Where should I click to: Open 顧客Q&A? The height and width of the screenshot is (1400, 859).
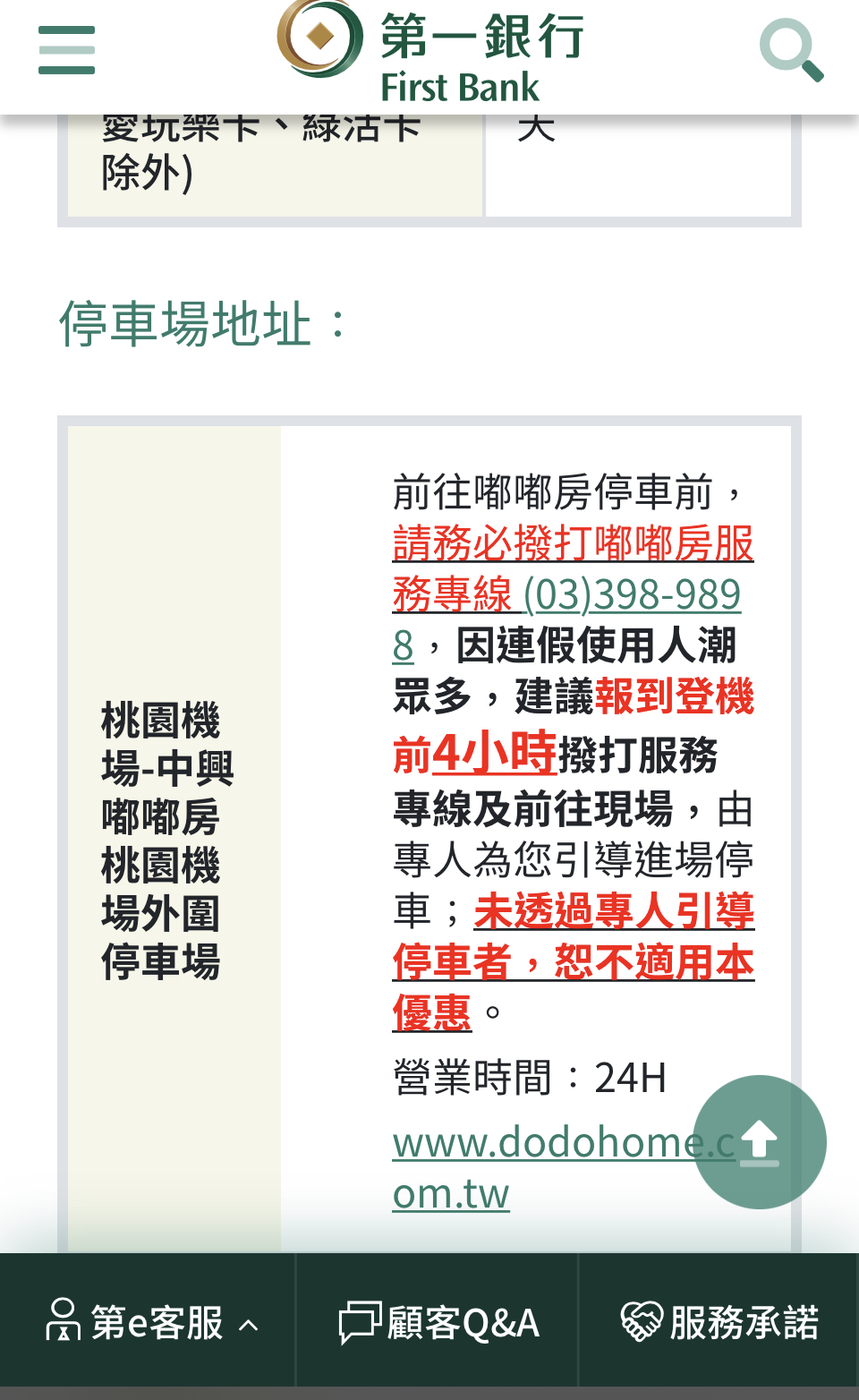click(438, 1322)
